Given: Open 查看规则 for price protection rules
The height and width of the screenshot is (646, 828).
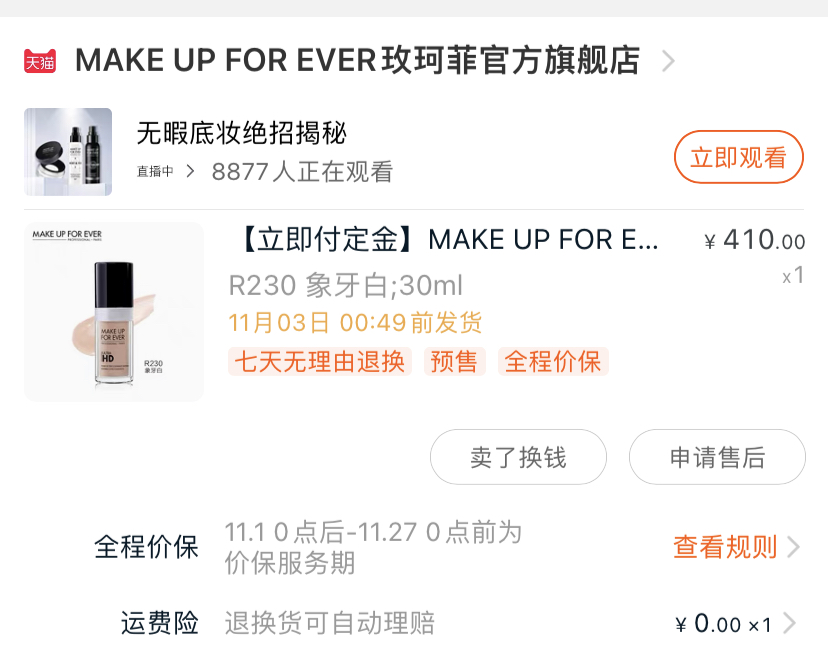Looking at the screenshot, I should click(x=736, y=547).
